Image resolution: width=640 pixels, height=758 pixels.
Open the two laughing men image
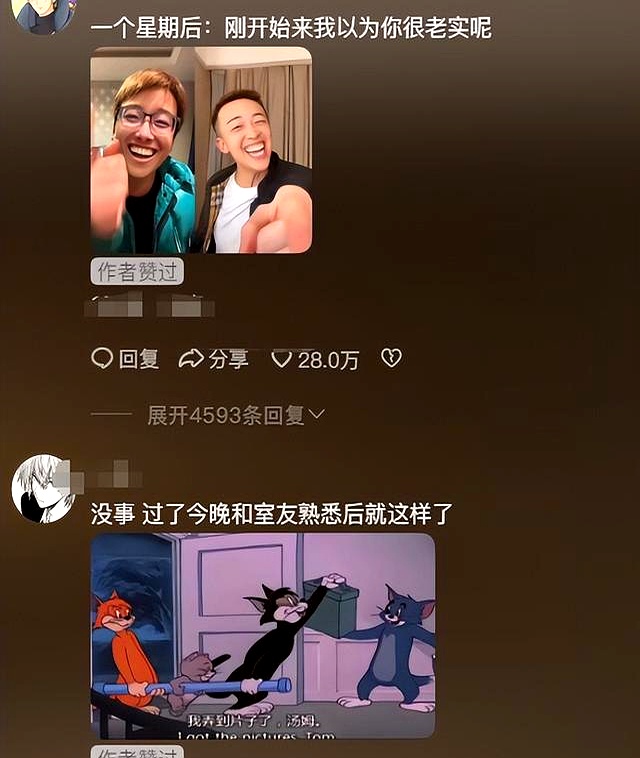click(201, 150)
